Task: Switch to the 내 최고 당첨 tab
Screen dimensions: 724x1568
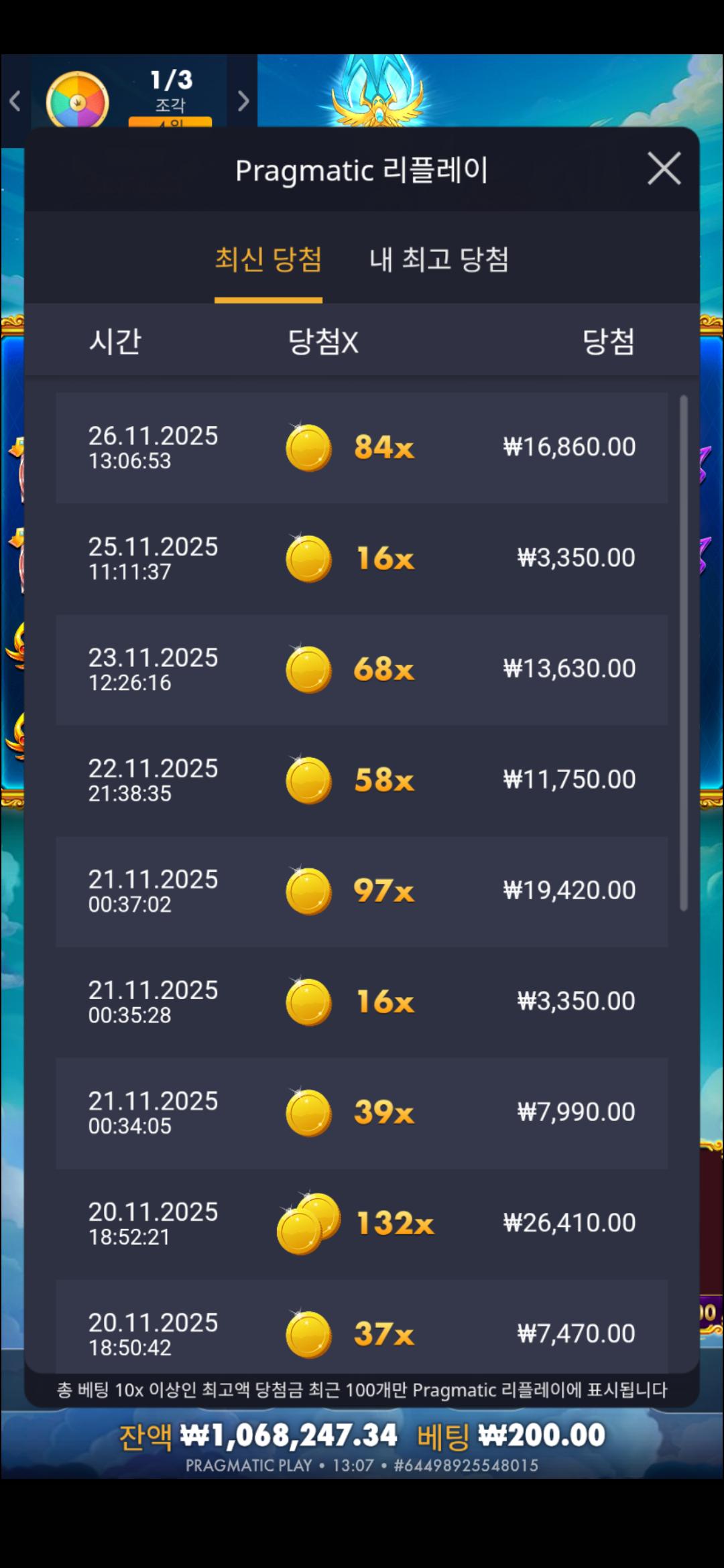Action: pyautogui.click(x=438, y=260)
